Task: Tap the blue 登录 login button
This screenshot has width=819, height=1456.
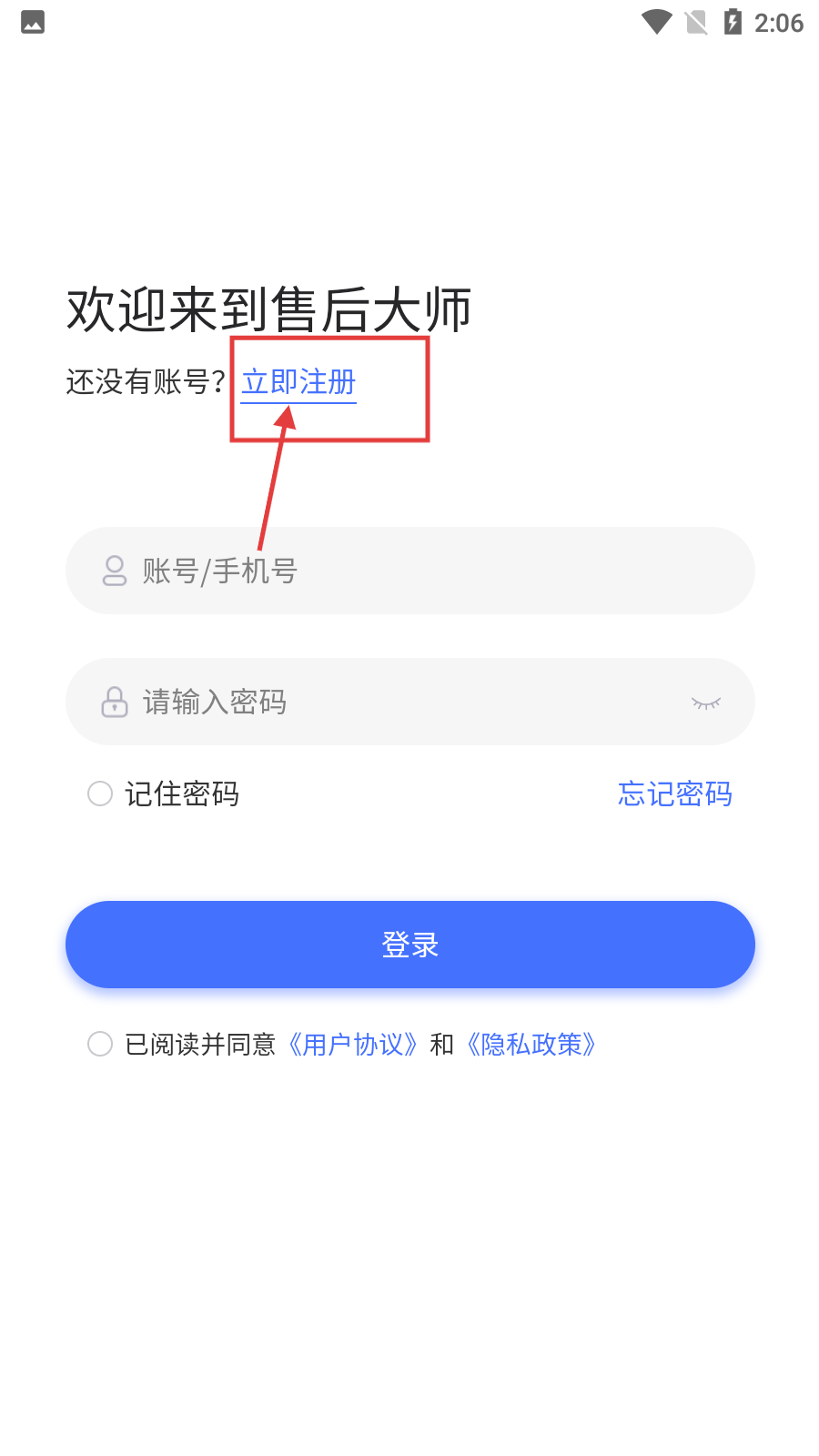Action: pyautogui.click(x=409, y=944)
